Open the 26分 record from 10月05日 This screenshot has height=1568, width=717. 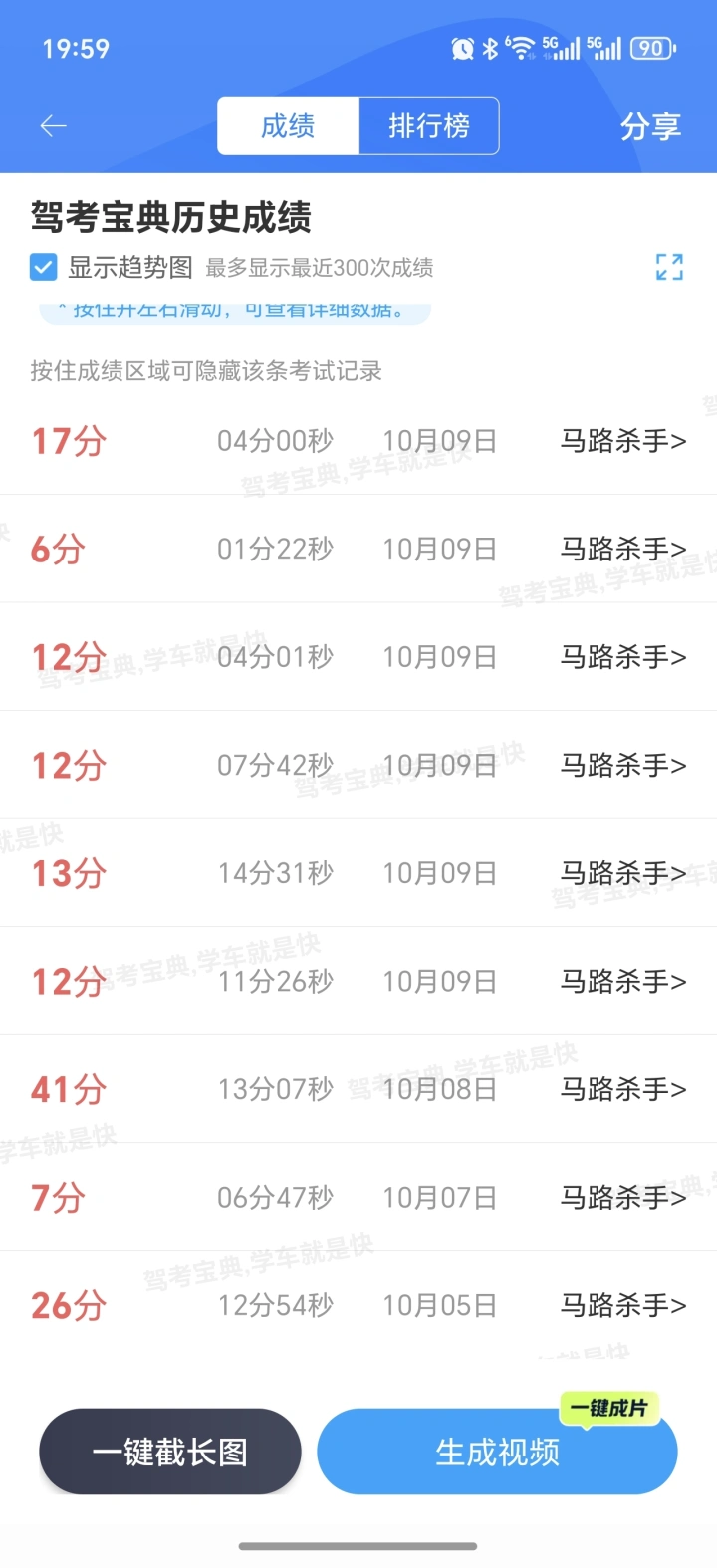(358, 1305)
